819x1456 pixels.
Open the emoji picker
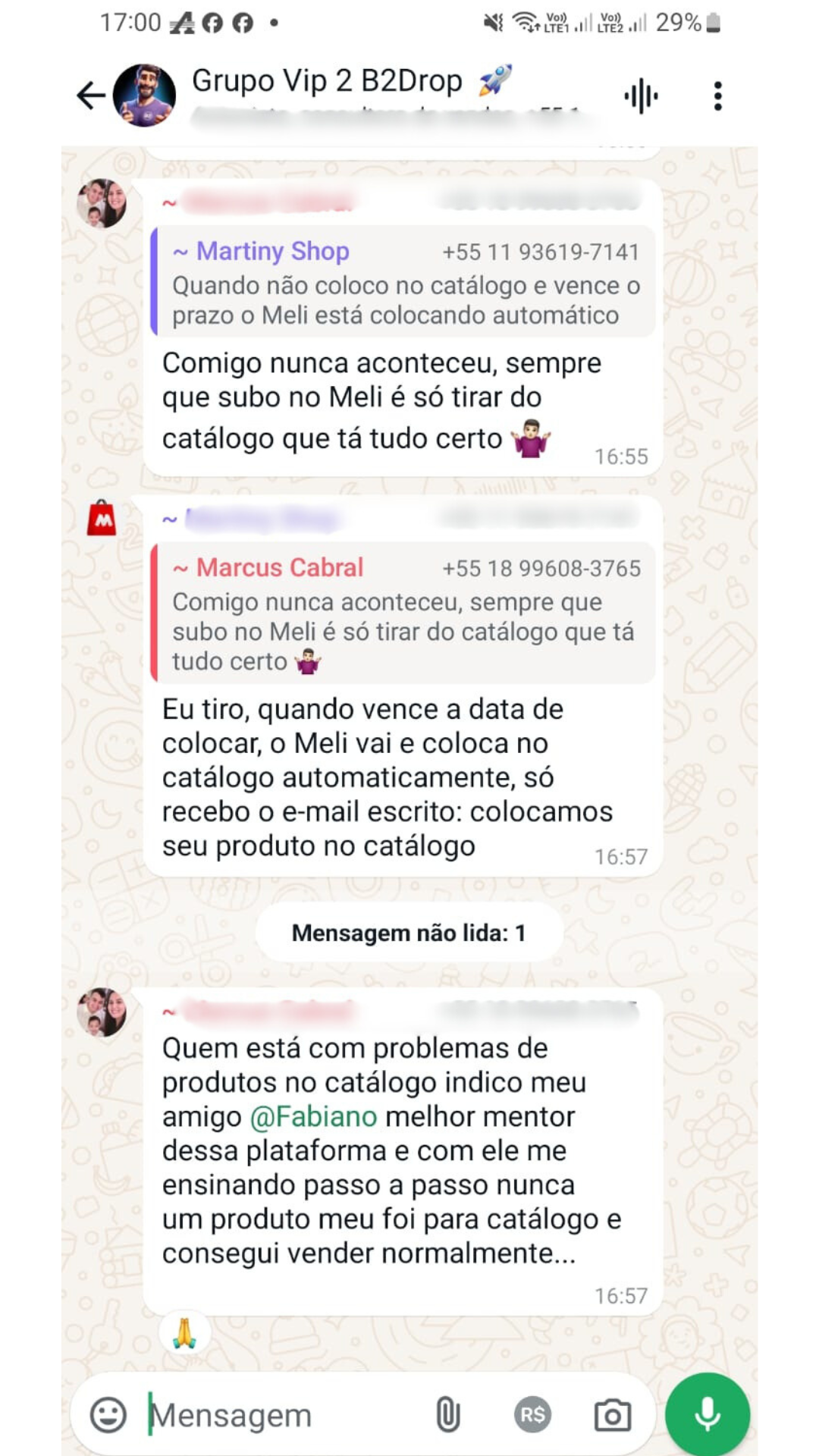(108, 1415)
